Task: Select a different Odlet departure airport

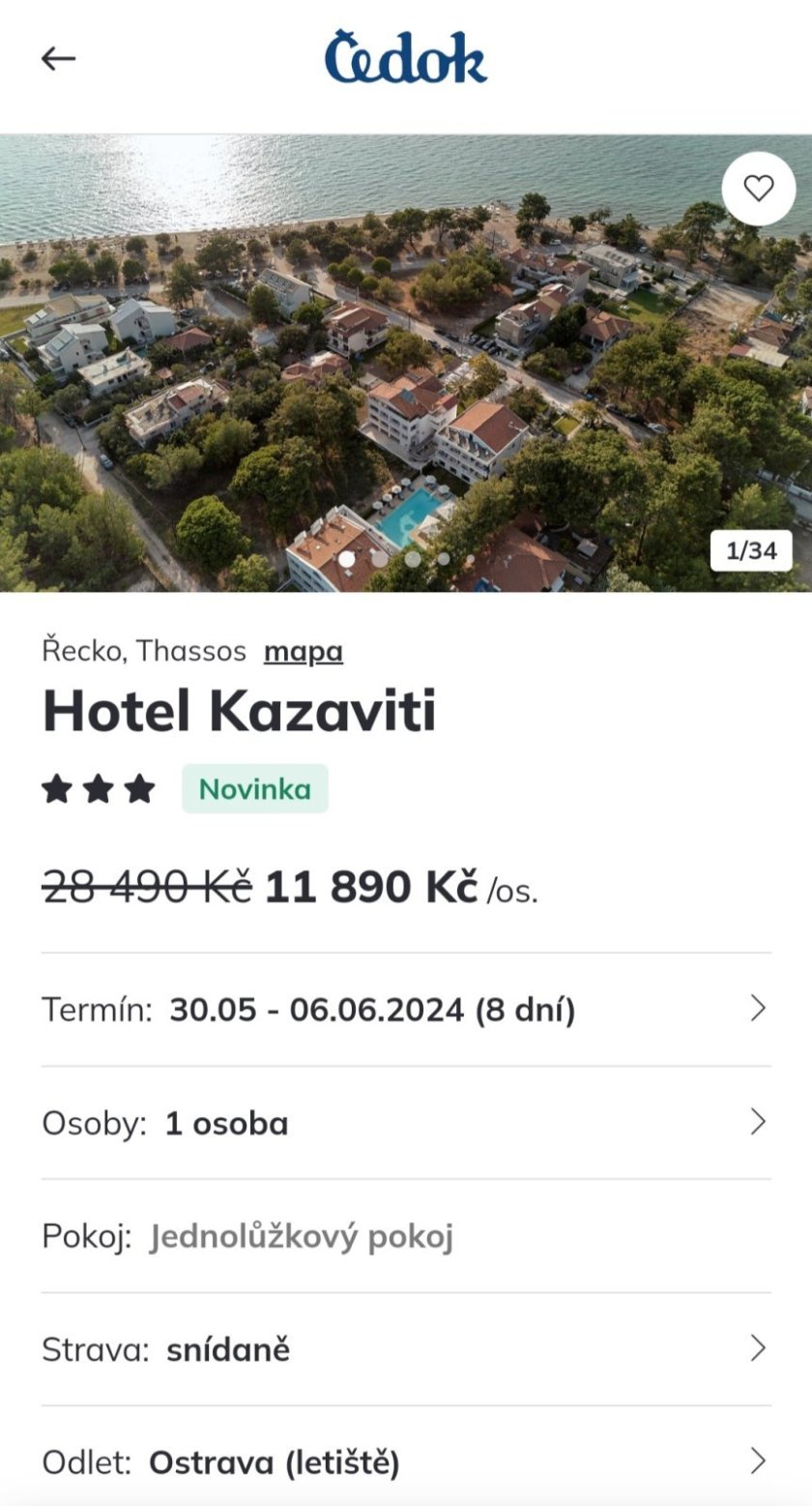Action: [x=406, y=1462]
